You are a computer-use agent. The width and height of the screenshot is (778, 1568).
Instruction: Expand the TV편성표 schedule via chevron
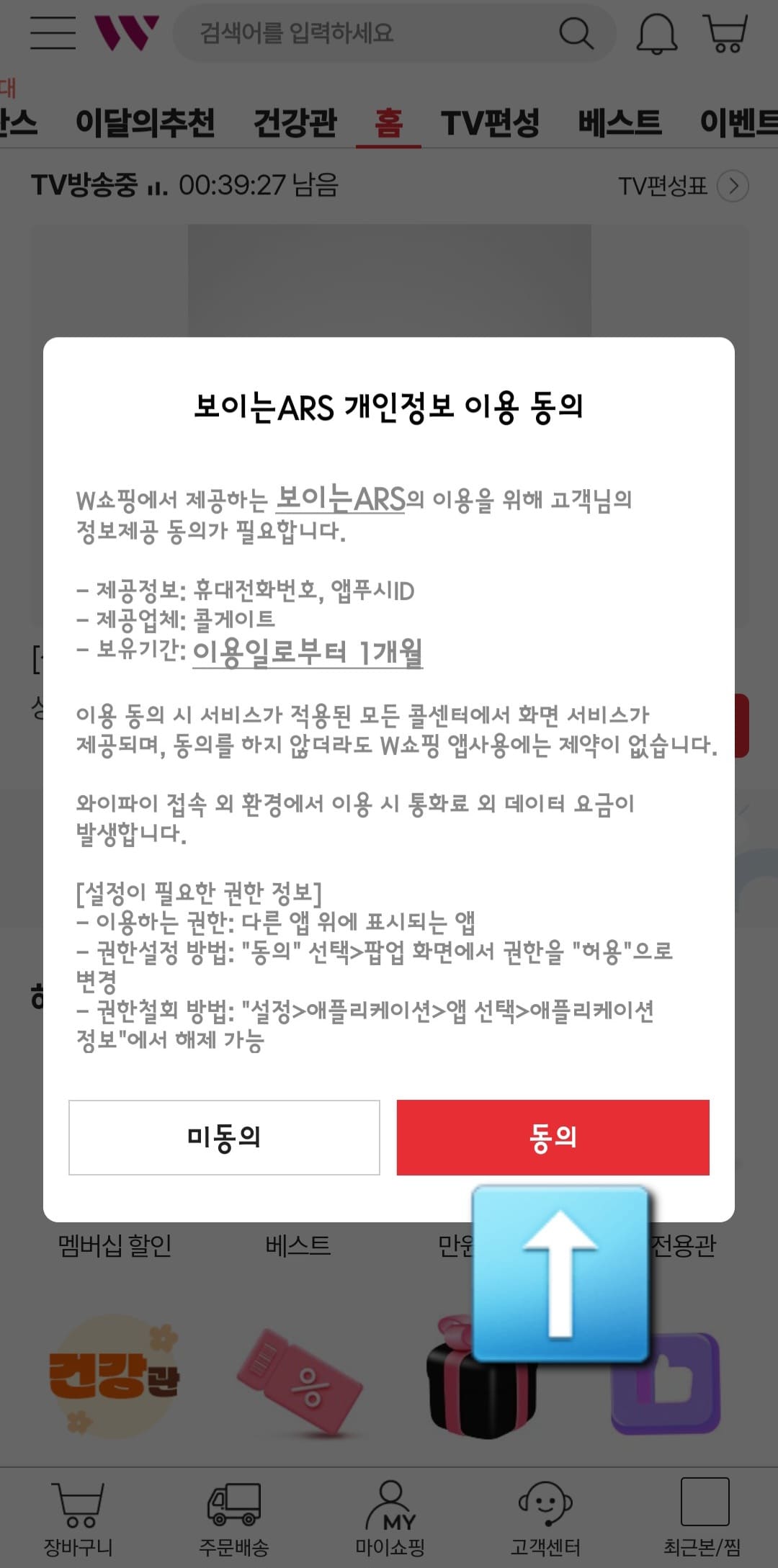(733, 187)
